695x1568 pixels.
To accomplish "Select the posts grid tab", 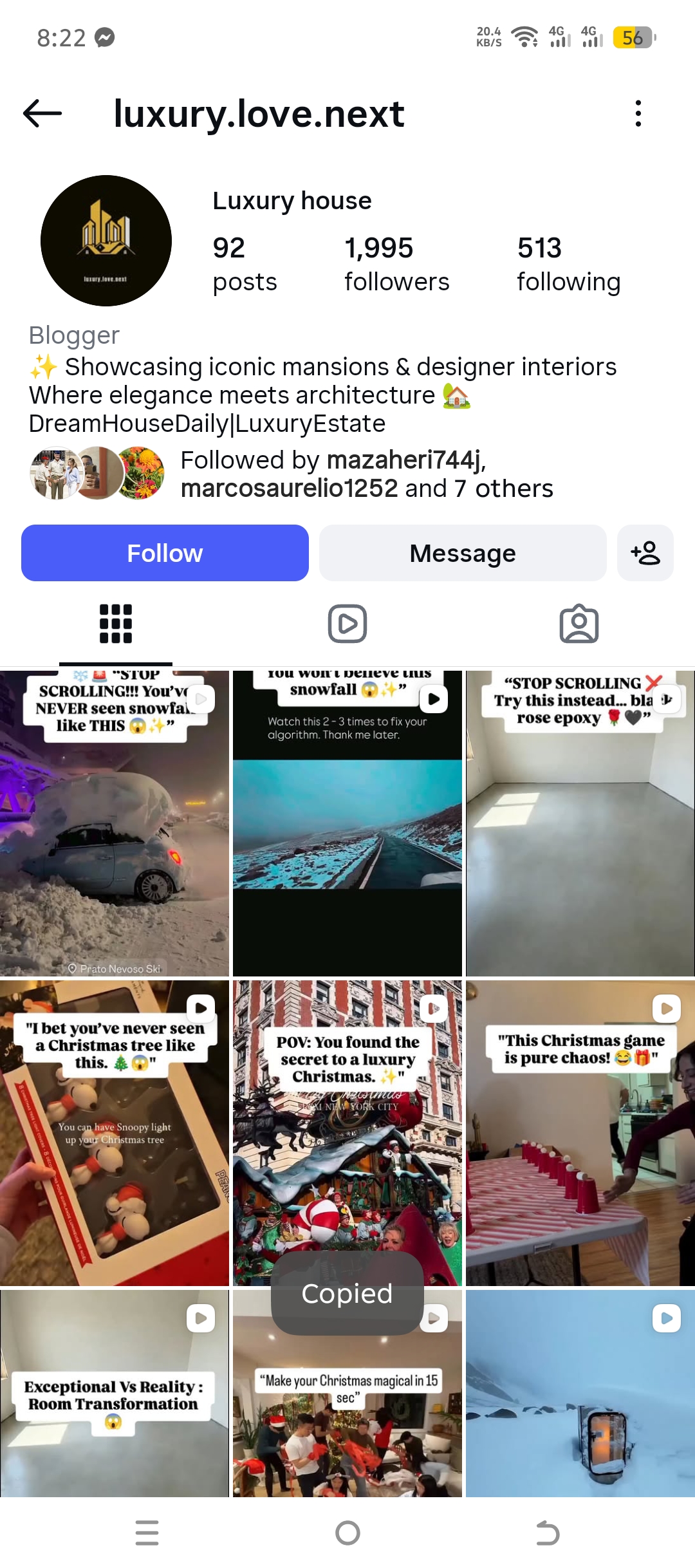I will click(116, 624).
